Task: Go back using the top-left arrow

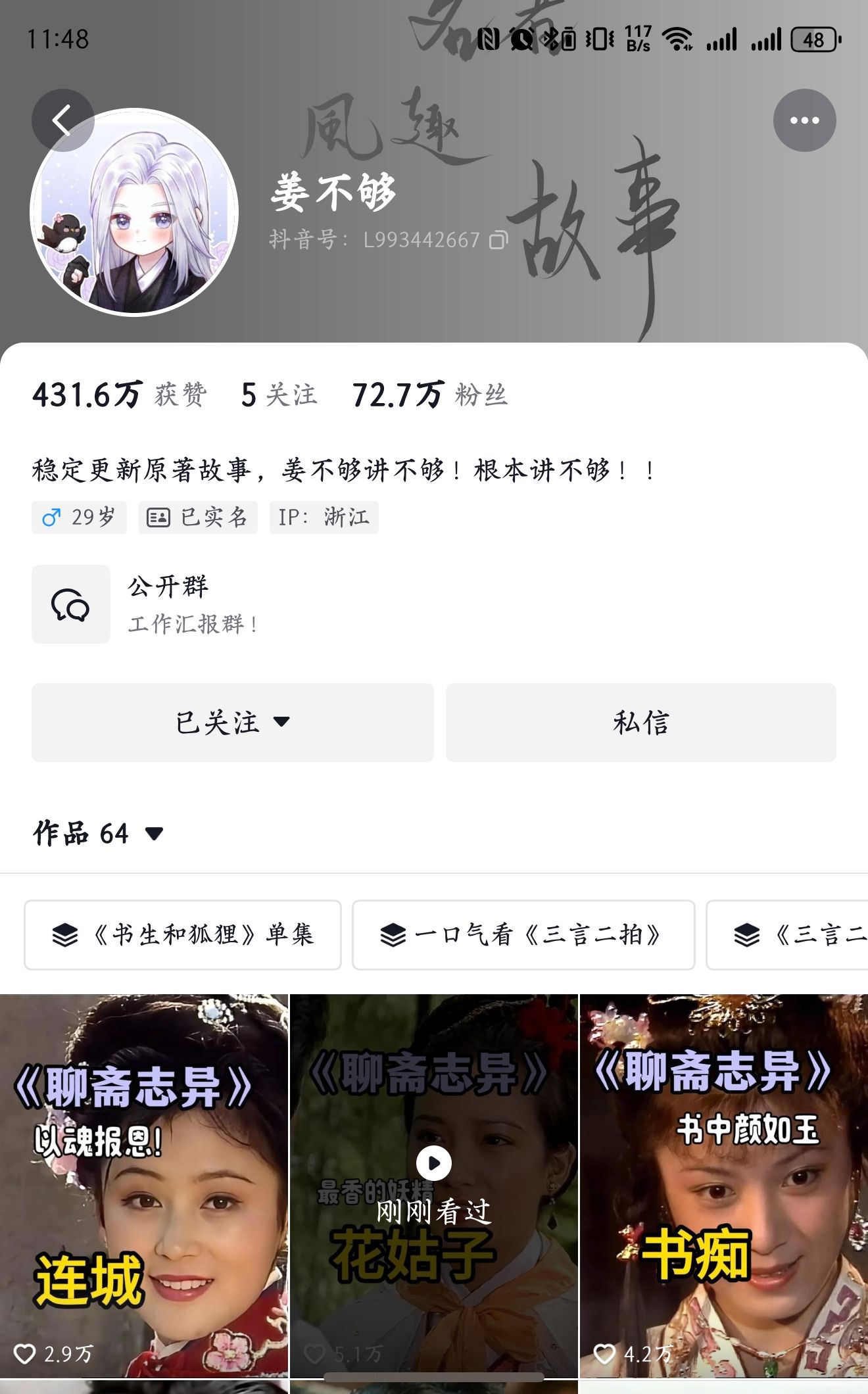Action: click(62, 120)
